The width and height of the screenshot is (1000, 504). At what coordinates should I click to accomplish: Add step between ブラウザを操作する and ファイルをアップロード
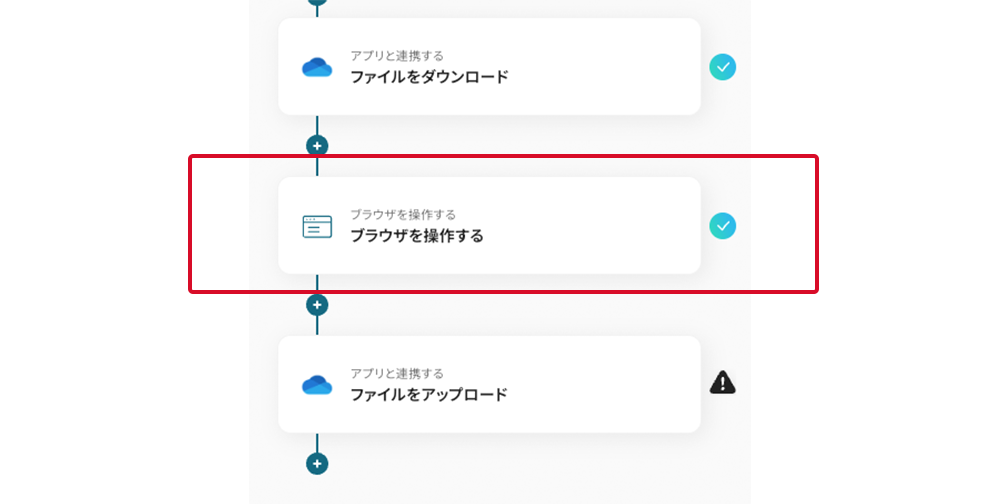[x=317, y=305]
